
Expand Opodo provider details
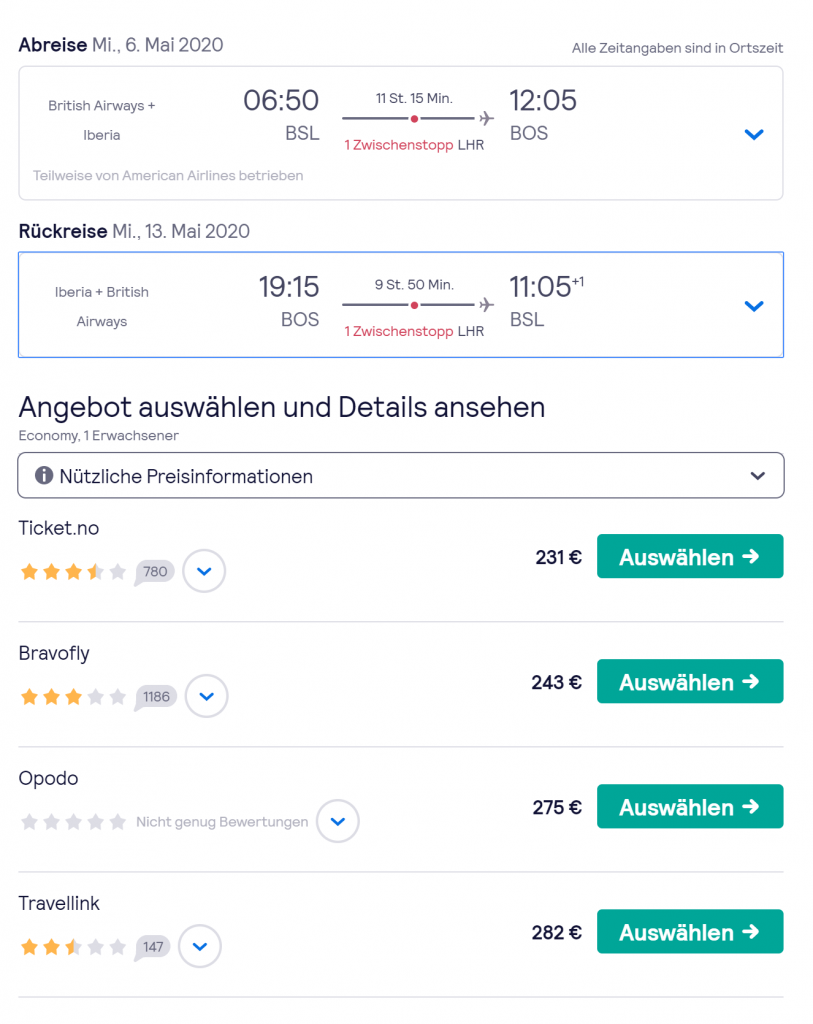[337, 822]
